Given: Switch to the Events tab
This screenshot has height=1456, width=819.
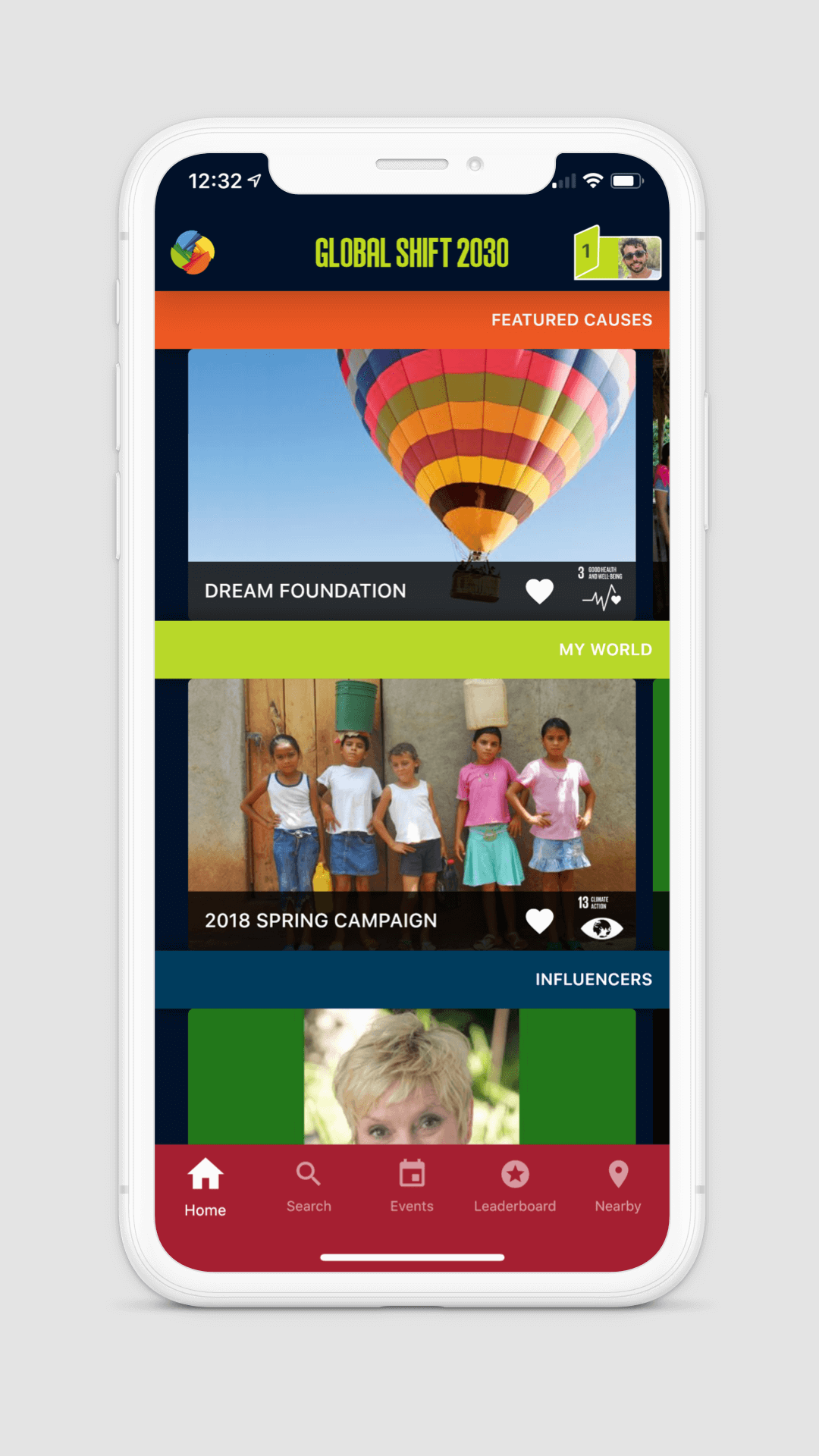Looking at the screenshot, I should coord(412,1188).
